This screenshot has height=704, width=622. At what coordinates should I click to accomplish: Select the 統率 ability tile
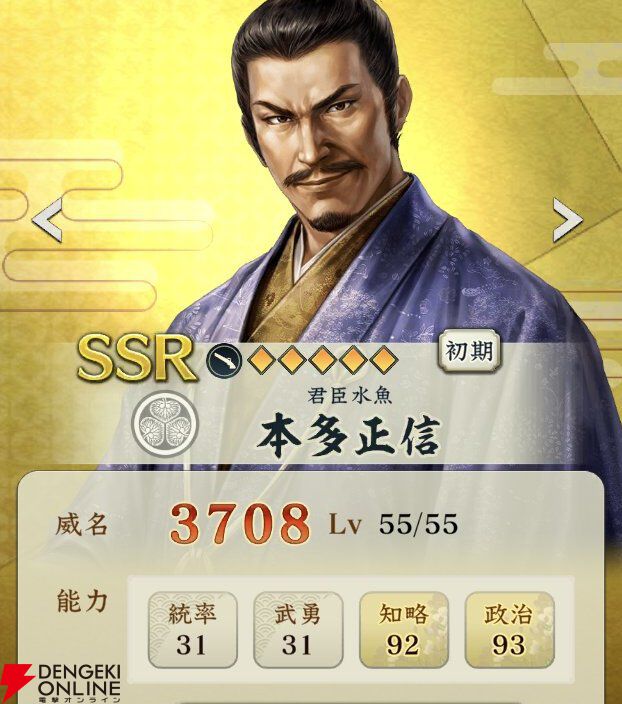191,630
